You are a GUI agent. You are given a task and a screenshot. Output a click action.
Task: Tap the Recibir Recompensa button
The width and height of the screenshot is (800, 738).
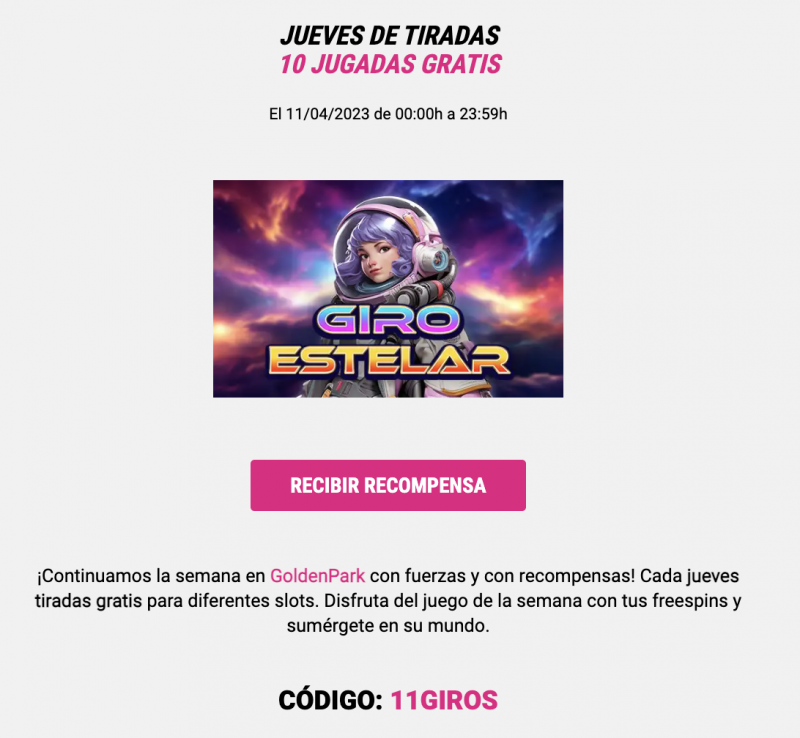click(x=388, y=486)
